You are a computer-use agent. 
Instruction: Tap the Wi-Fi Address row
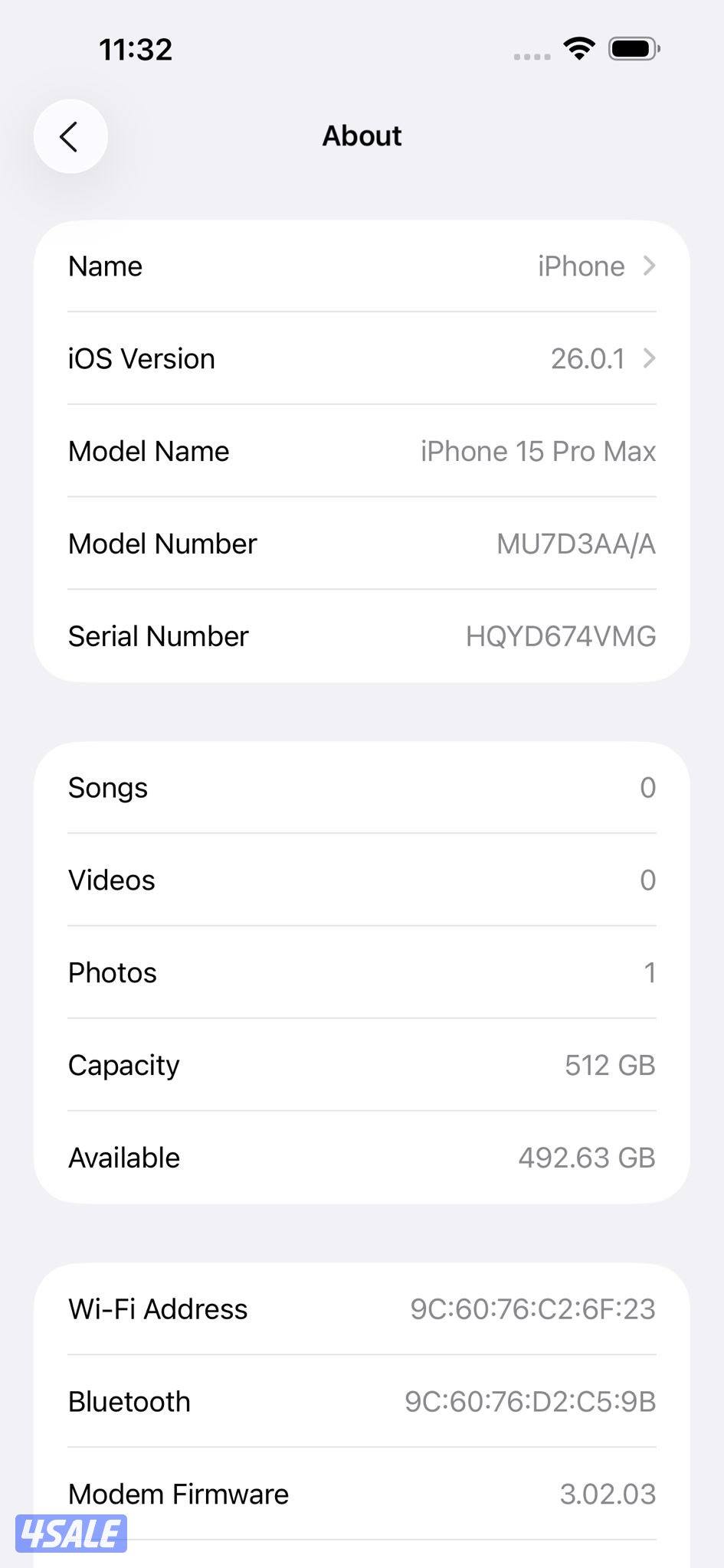(362, 1309)
